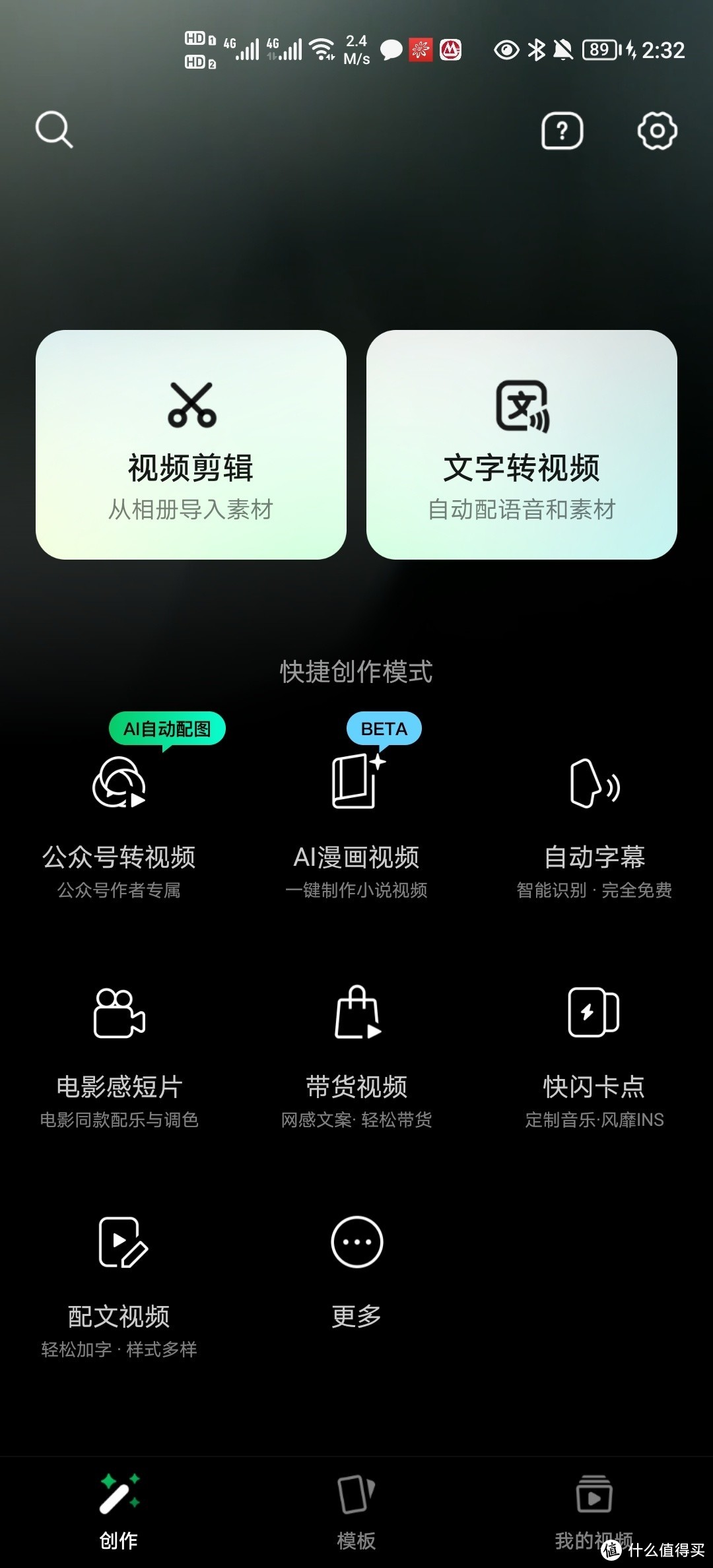This screenshot has width=713, height=1568.
Task: Open the search icon
Action: point(54,129)
